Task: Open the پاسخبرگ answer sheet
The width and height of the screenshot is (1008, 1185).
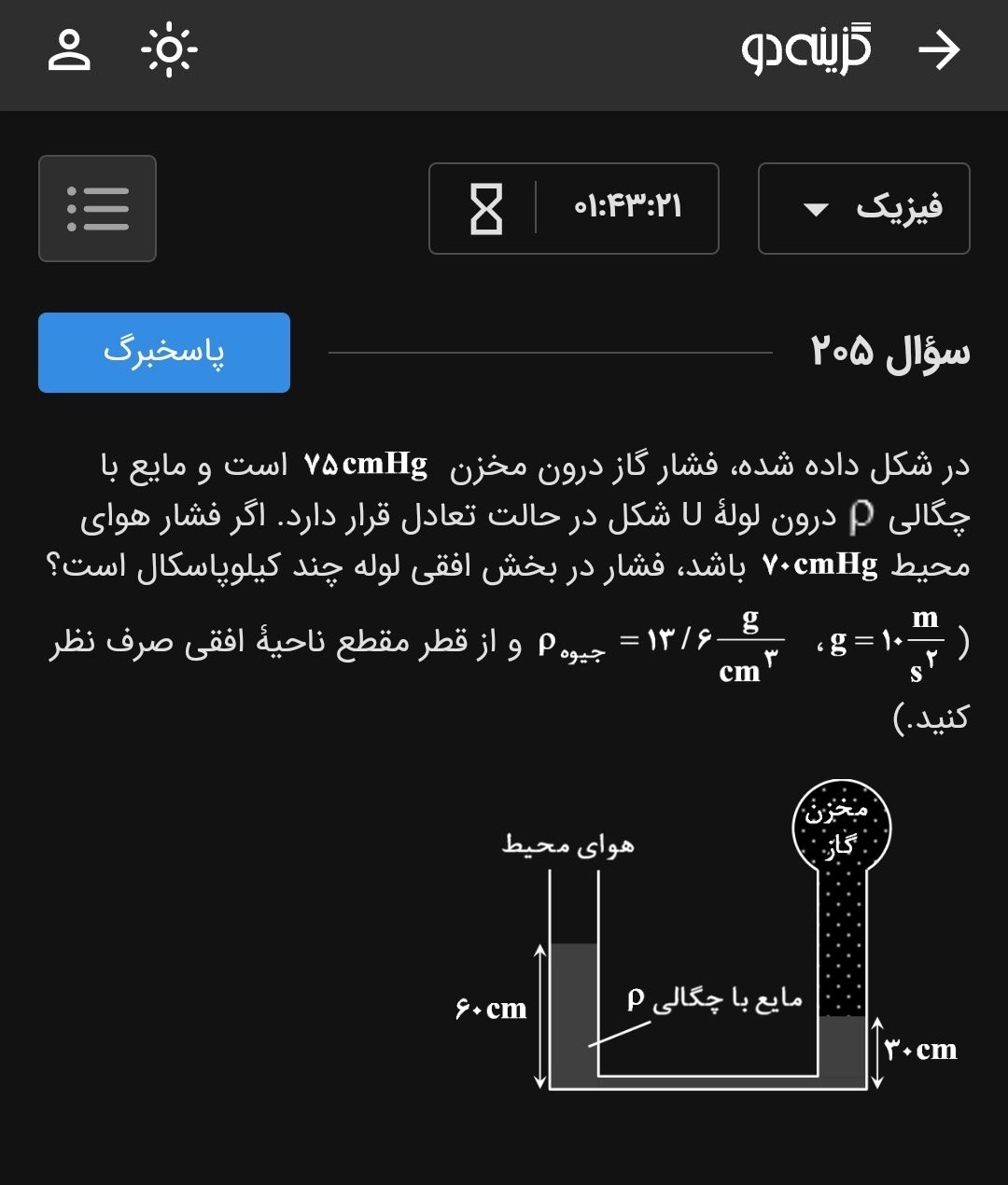Action: coord(164,353)
